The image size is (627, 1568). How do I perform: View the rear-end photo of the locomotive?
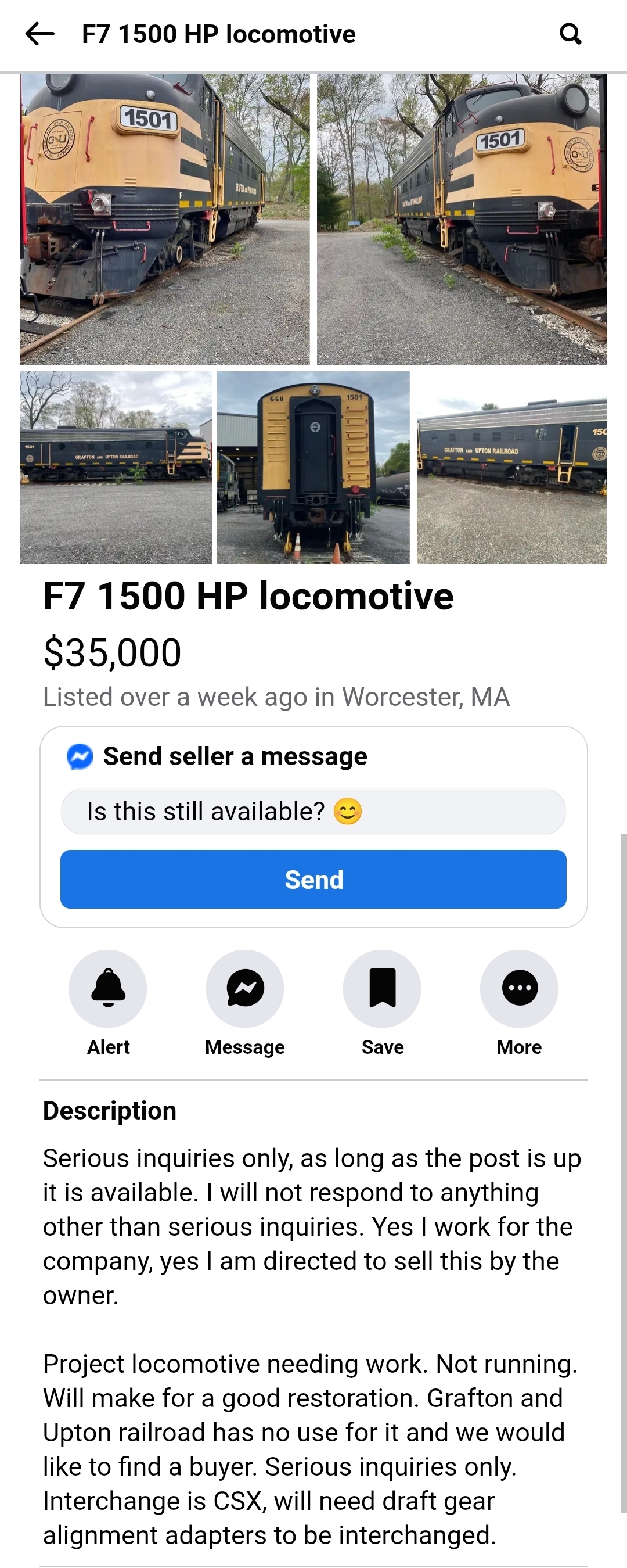pos(314,469)
